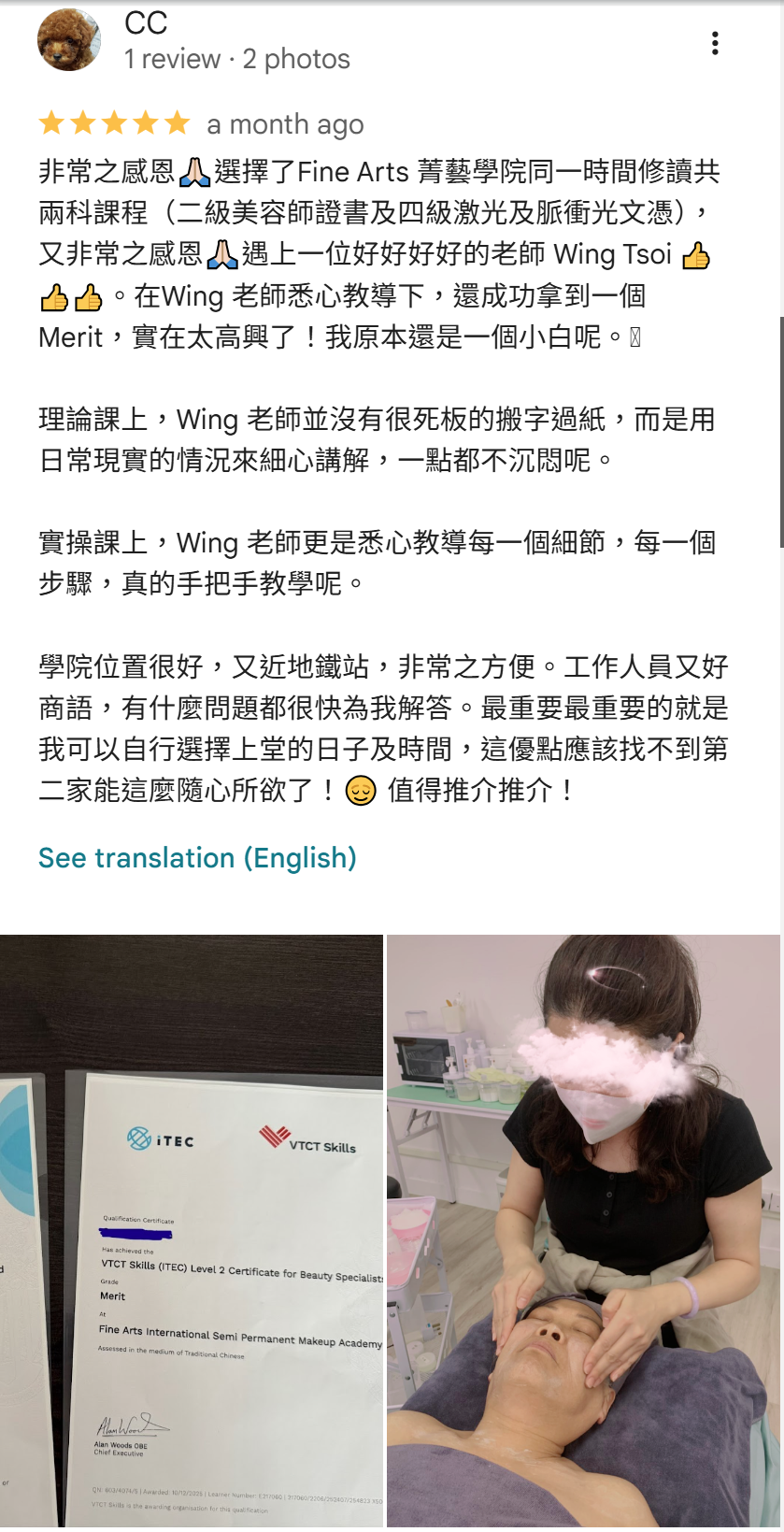View the iTEC certificate photo
The image size is (784, 1532).
coord(192,1230)
